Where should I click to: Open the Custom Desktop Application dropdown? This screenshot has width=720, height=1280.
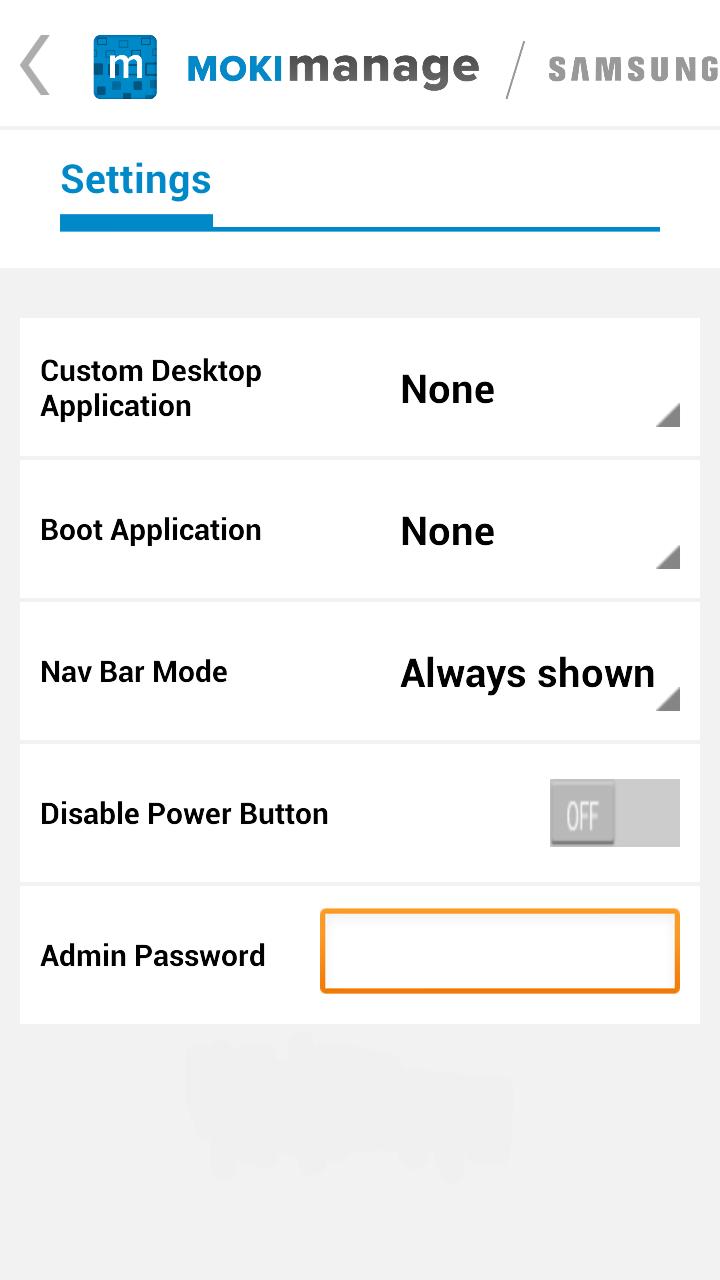(538, 390)
